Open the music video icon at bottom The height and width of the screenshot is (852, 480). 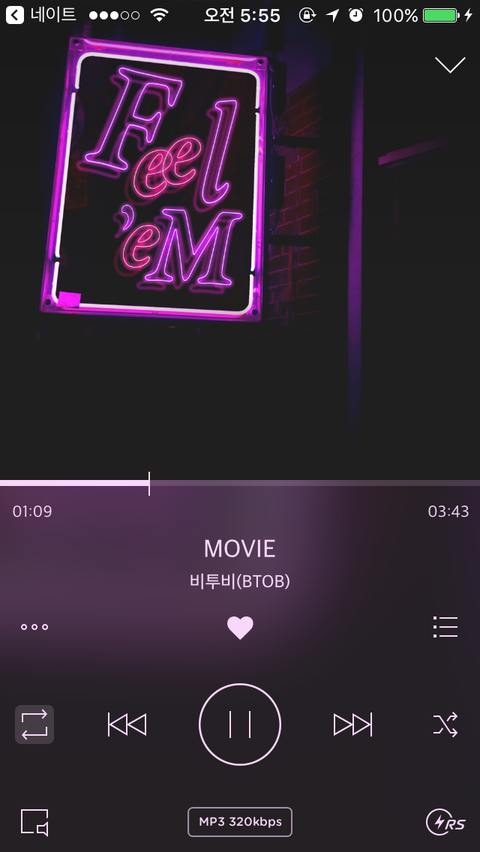coord(34,822)
